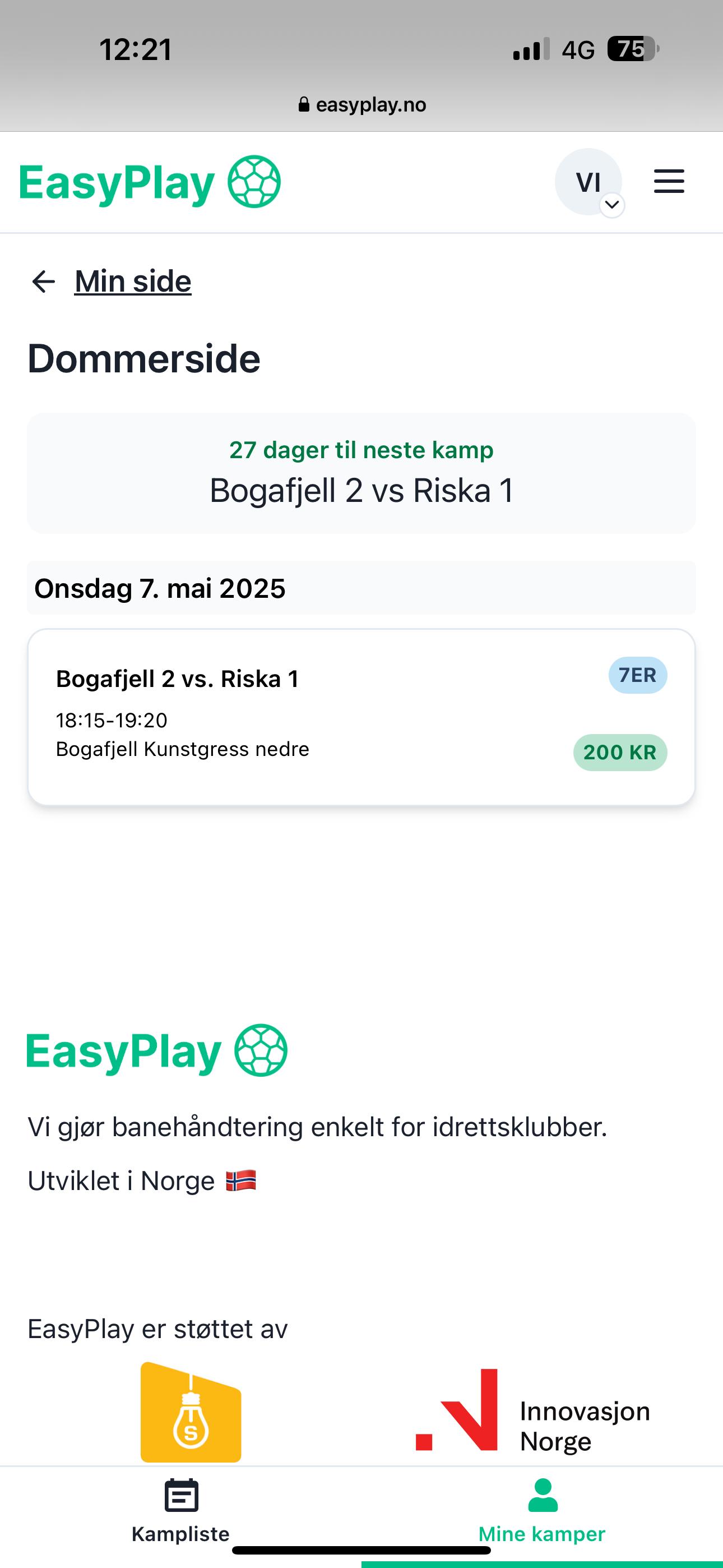Switch to the Kampliste tab

click(180, 1511)
